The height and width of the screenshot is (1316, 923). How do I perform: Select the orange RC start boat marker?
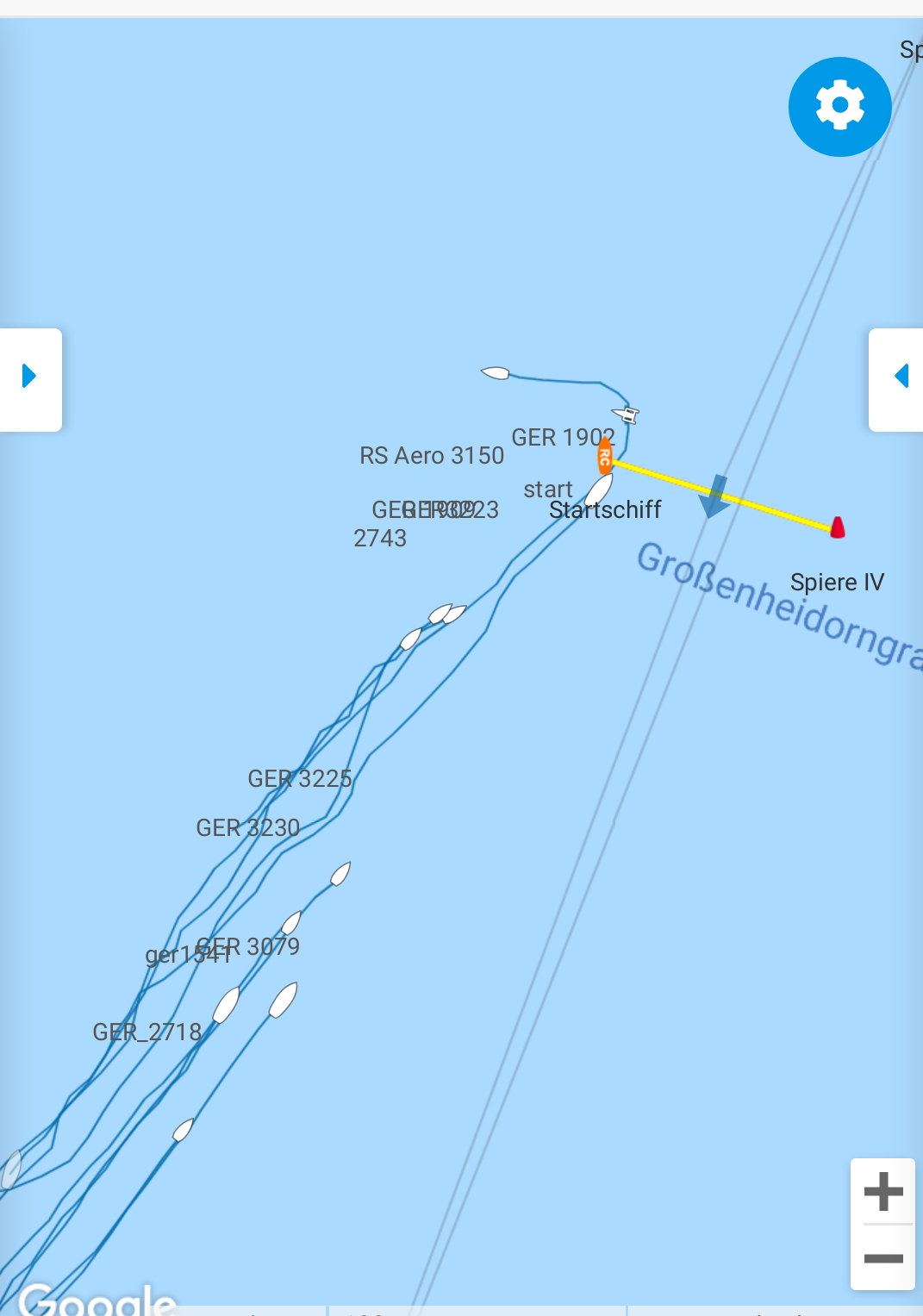[605, 456]
